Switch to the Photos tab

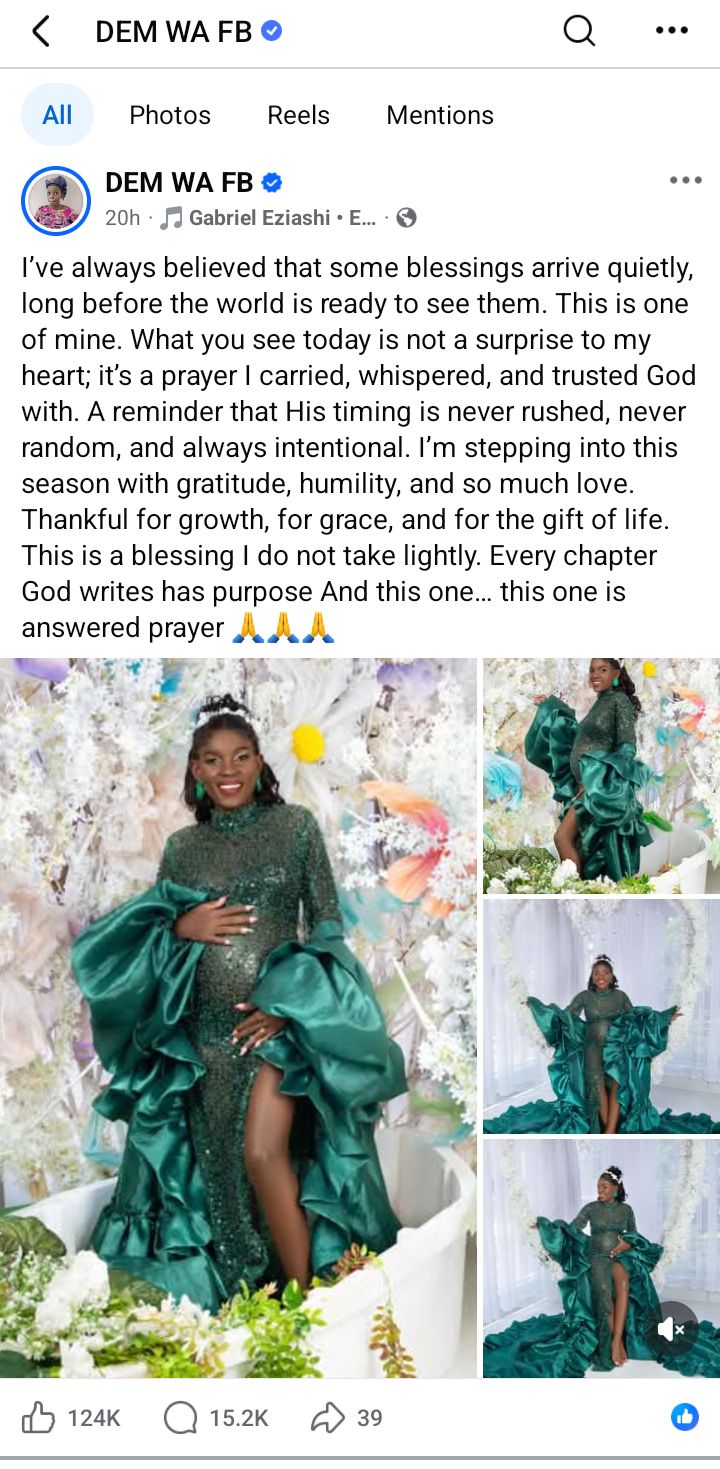[x=170, y=115]
